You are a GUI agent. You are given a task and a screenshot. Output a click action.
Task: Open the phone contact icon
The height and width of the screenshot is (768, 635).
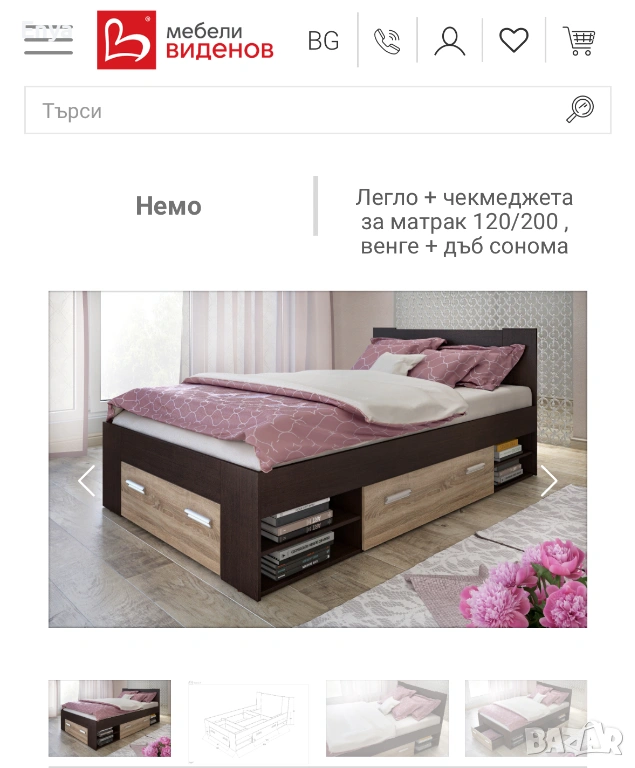387,41
